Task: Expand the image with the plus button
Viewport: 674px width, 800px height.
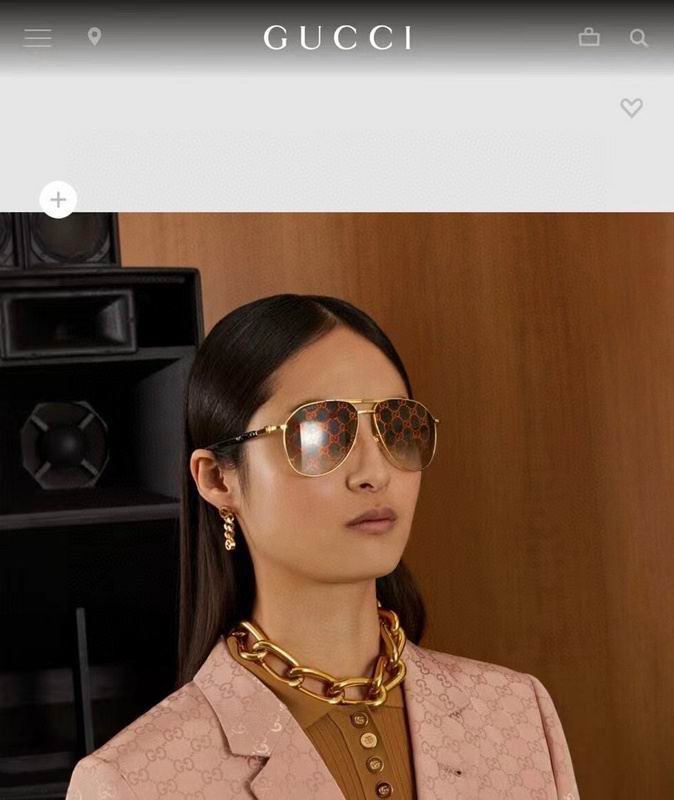Action: pyautogui.click(x=58, y=199)
